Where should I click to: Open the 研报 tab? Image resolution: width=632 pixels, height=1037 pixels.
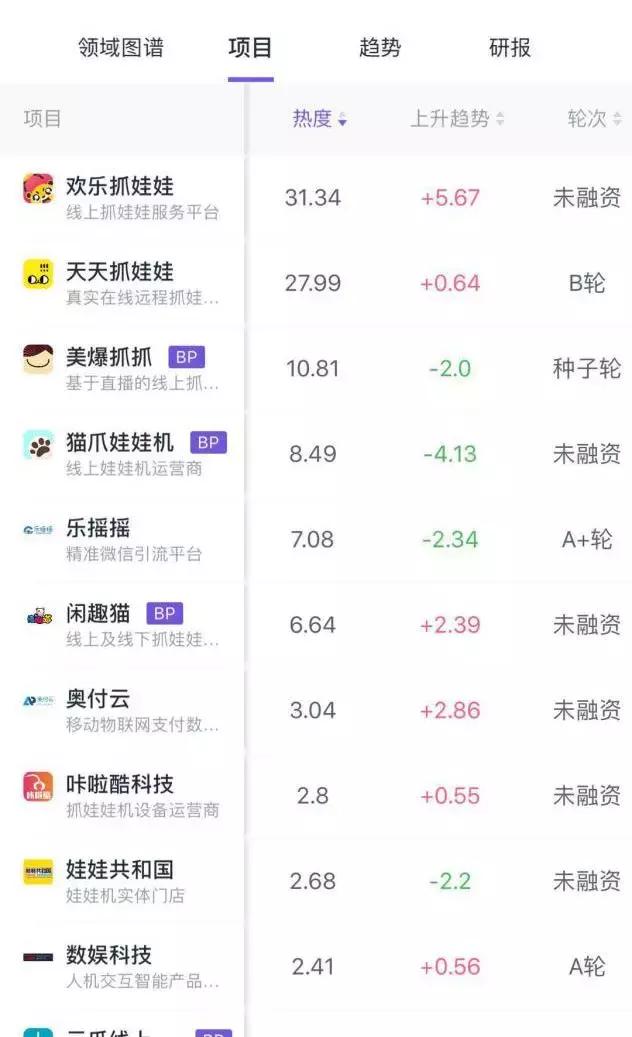(509, 47)
